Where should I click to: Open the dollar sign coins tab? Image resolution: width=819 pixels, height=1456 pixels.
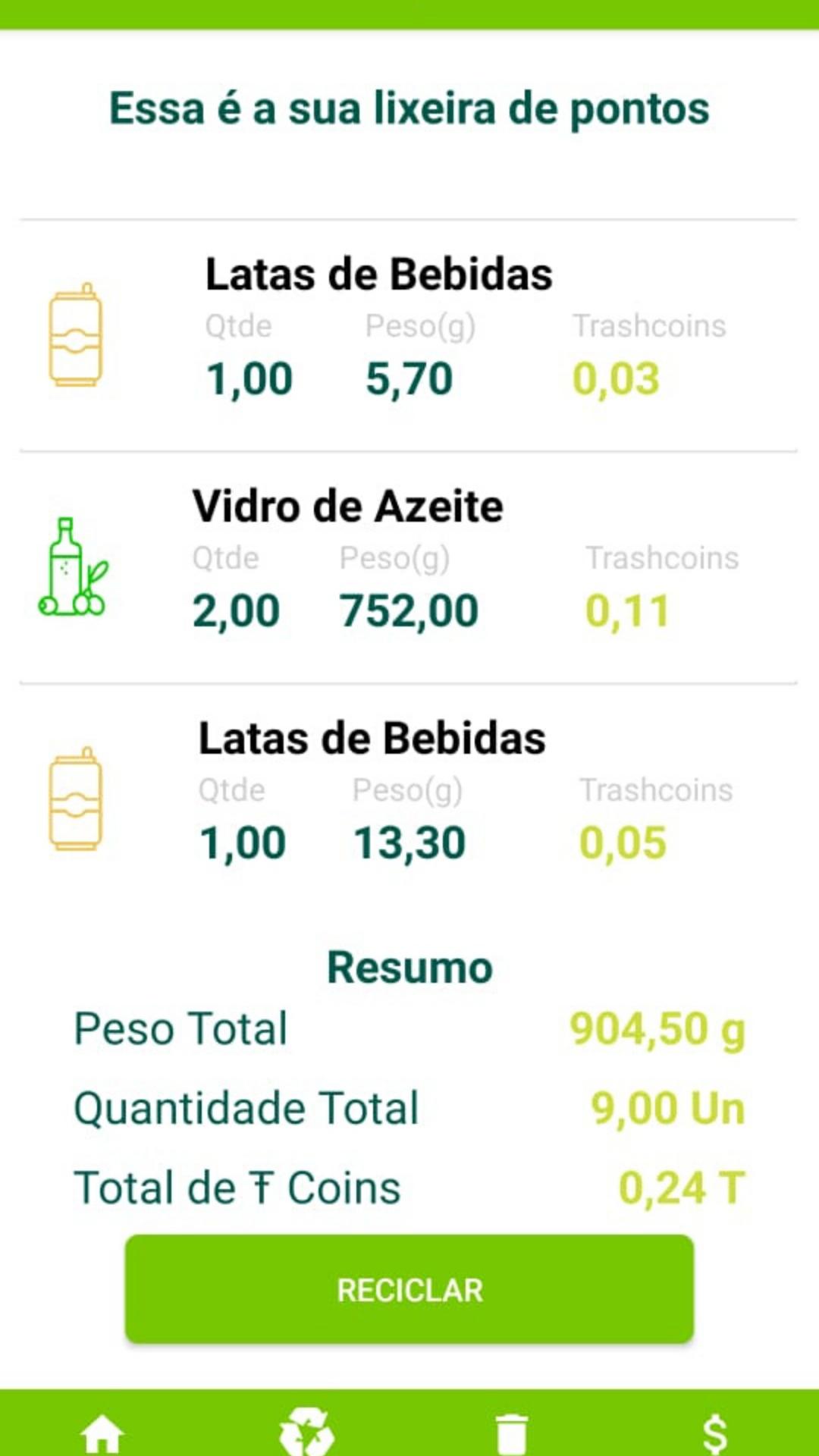(x=715, y=1433)
